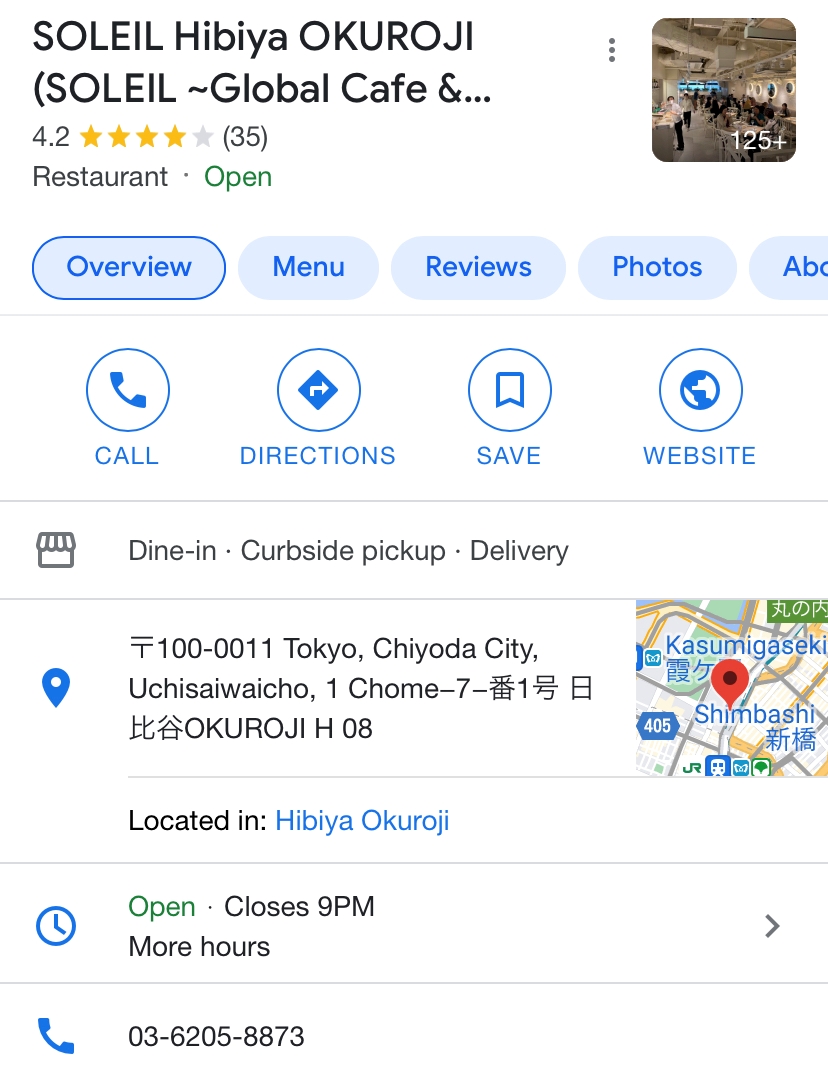Select the Overview tab
This screenshot has width=828, height=1073.
click(x=129, y=267)
